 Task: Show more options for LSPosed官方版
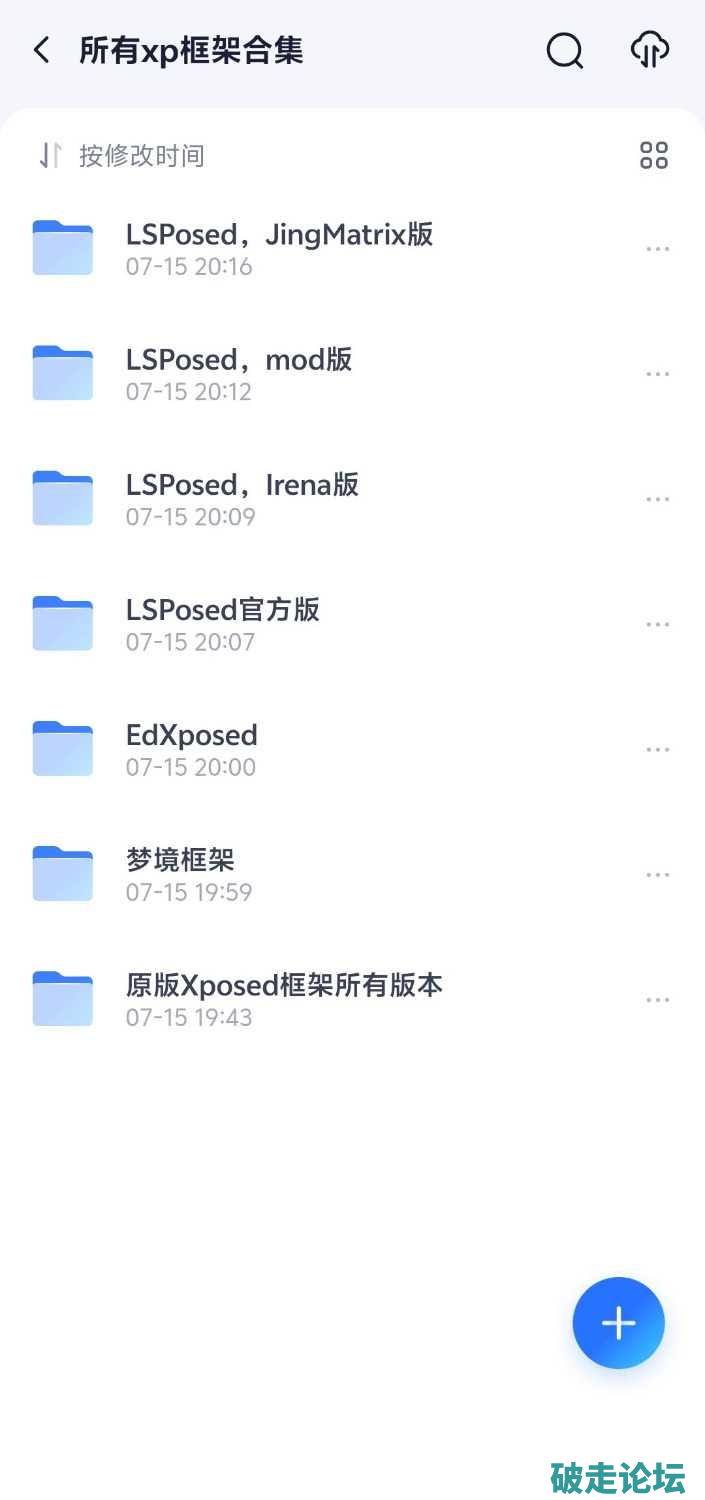tap(657, 624)
